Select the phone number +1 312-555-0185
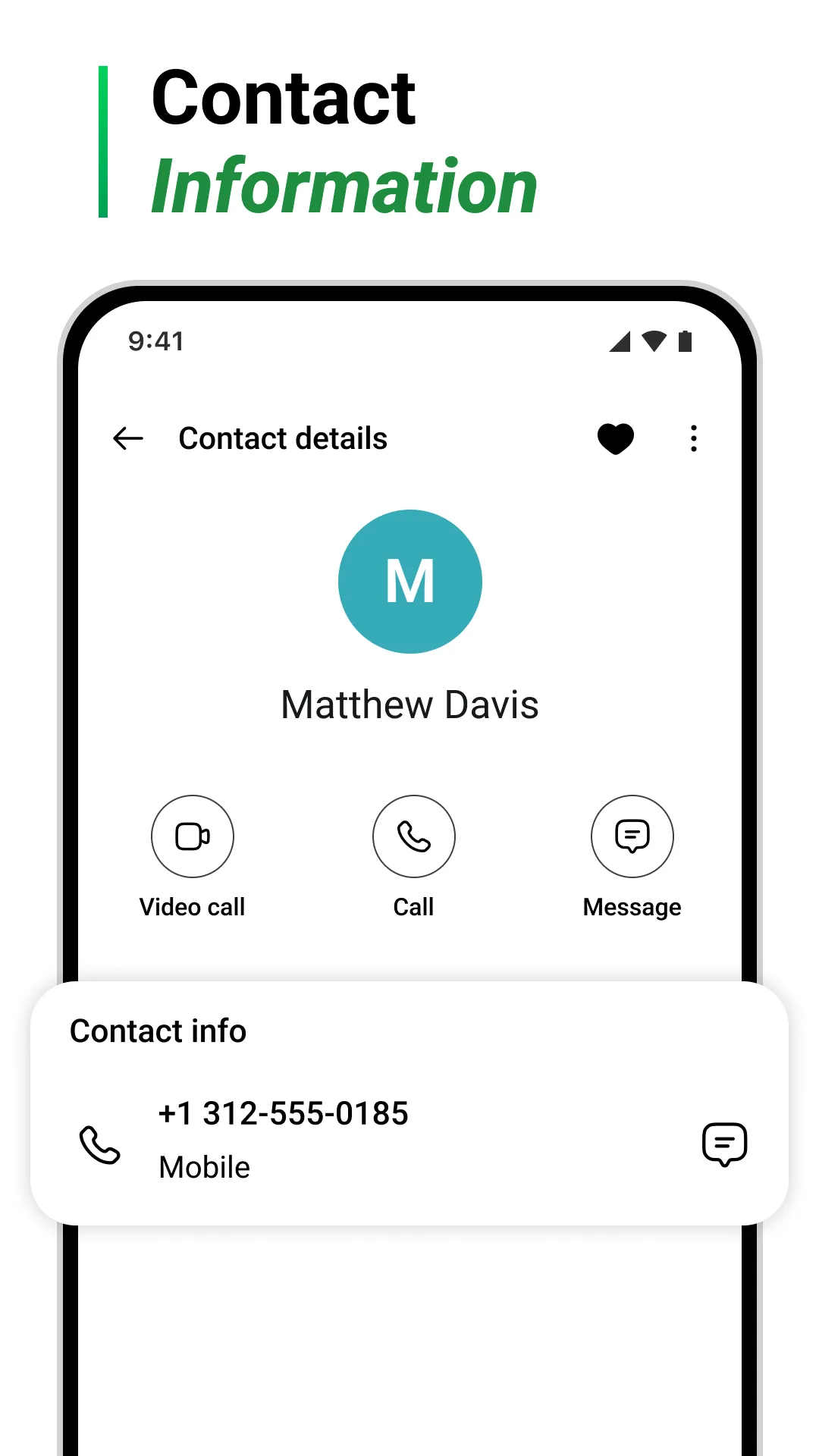The image size is (819, 1456). tap(284, 1113)
